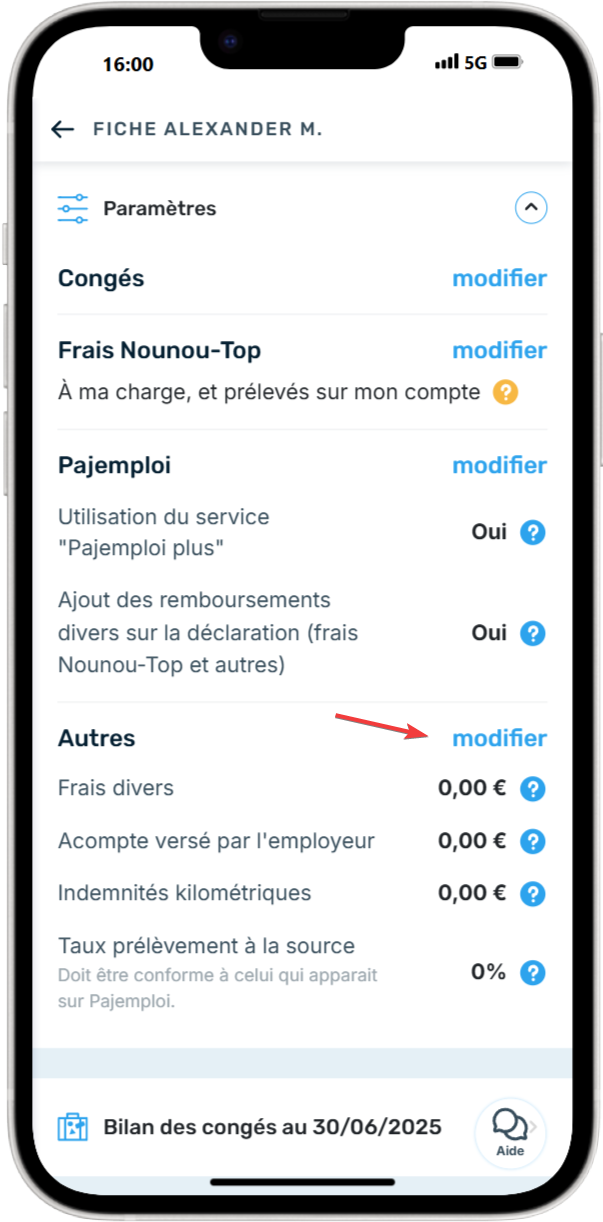Modify the Autres settings
The image size is (603, 1222).
(x=499, y=738)
